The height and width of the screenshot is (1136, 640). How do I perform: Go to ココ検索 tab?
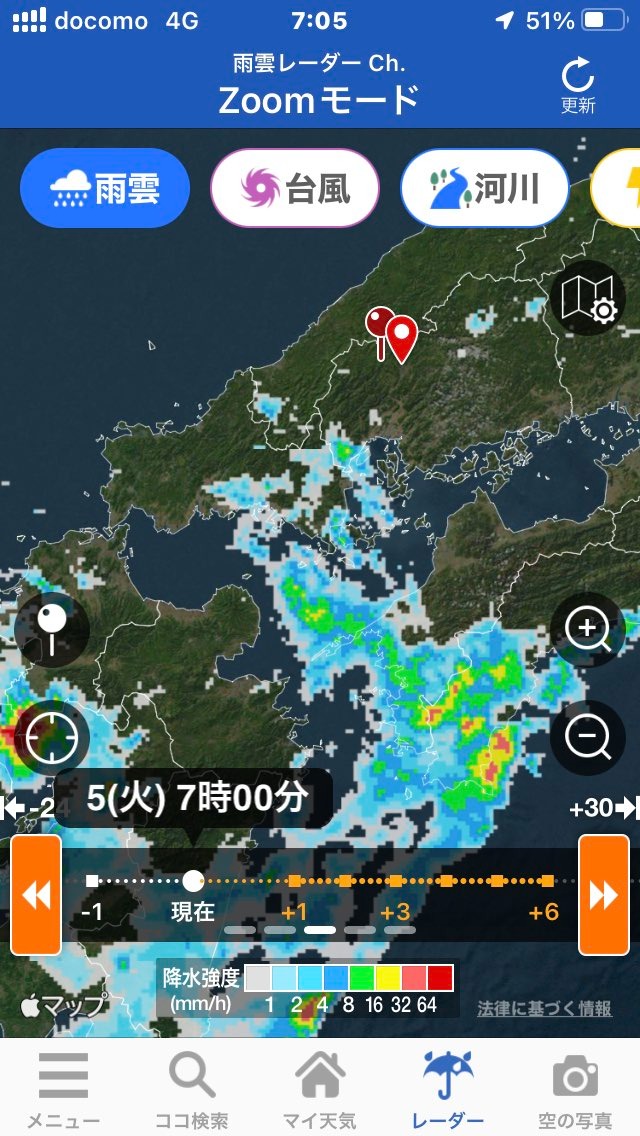click(191, 1088)
